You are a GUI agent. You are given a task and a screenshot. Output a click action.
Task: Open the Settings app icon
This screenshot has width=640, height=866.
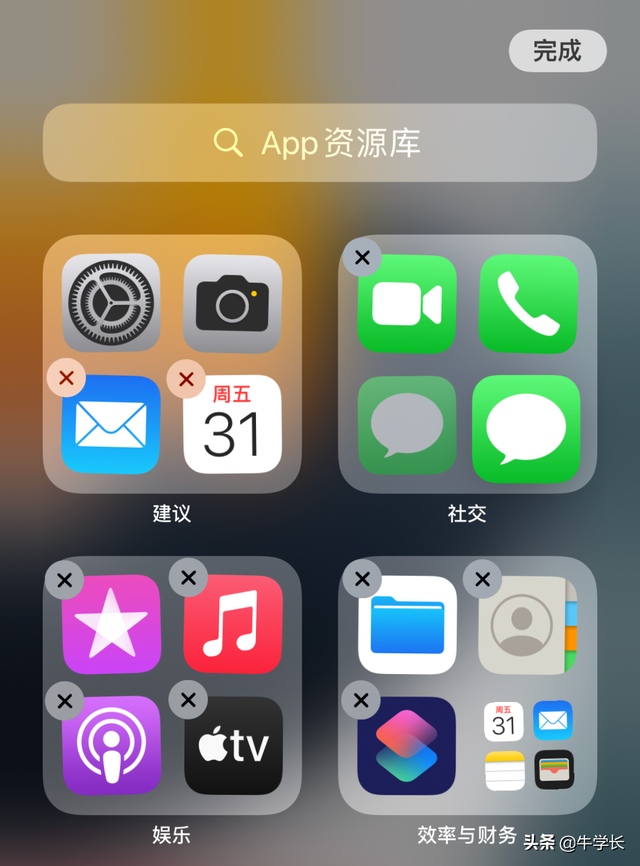111,301
